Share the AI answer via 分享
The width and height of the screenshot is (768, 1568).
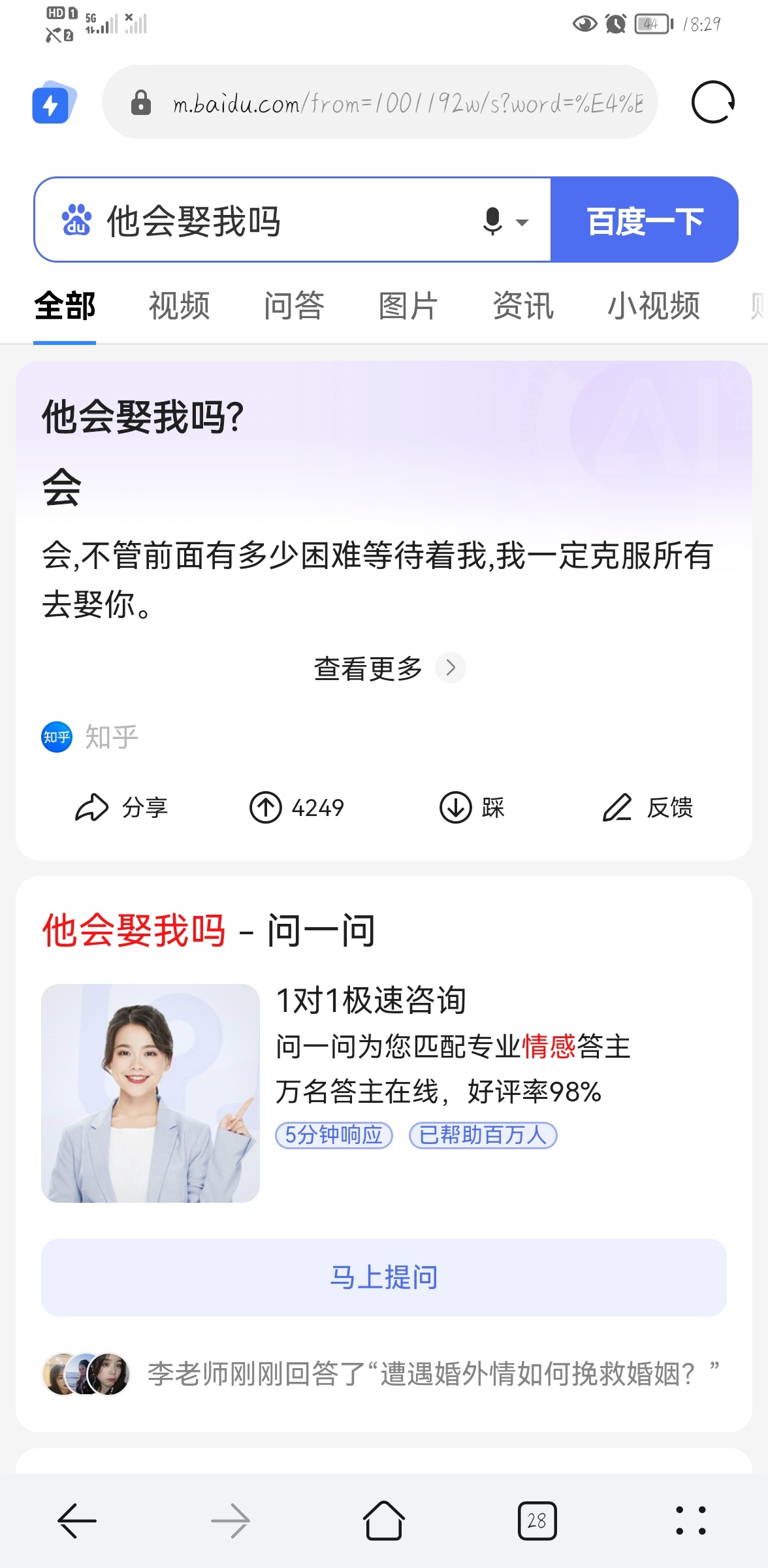coord(122,808)
